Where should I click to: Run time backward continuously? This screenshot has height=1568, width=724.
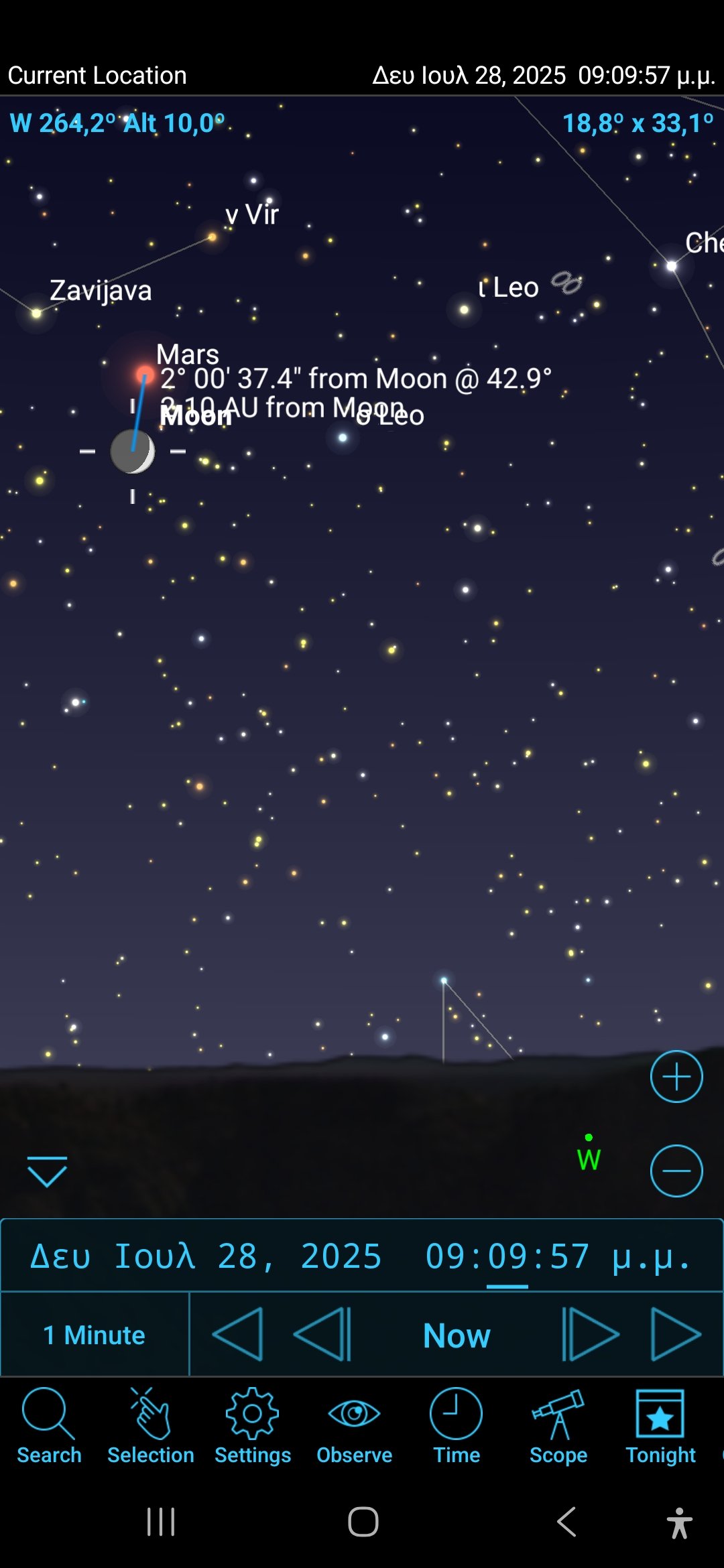237,1334
